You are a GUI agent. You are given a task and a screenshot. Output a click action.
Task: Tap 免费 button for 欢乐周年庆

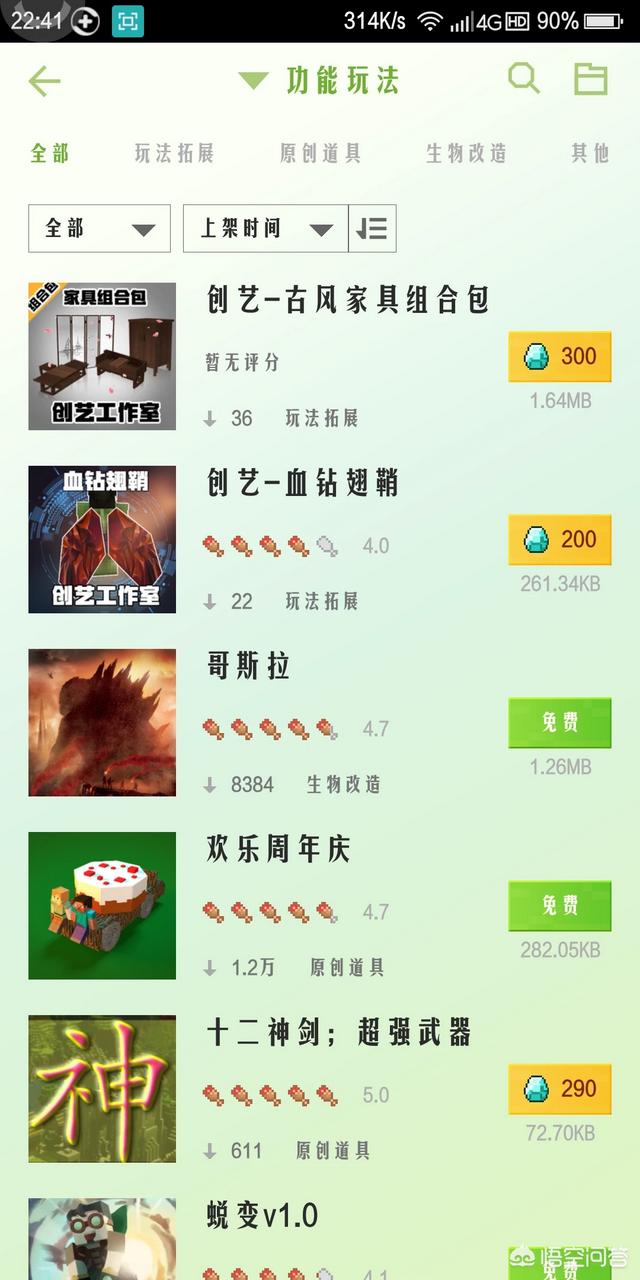coord(559,906)
